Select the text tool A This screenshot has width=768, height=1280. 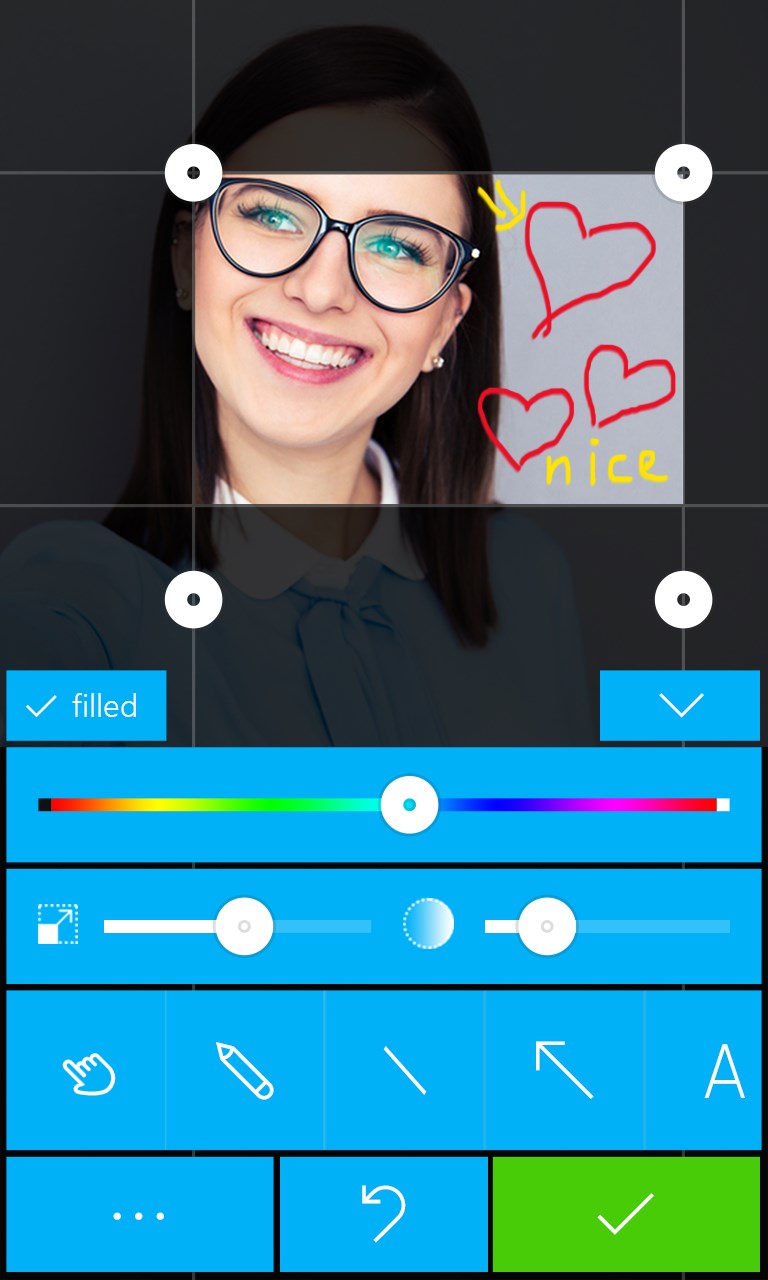[723, 1071]
